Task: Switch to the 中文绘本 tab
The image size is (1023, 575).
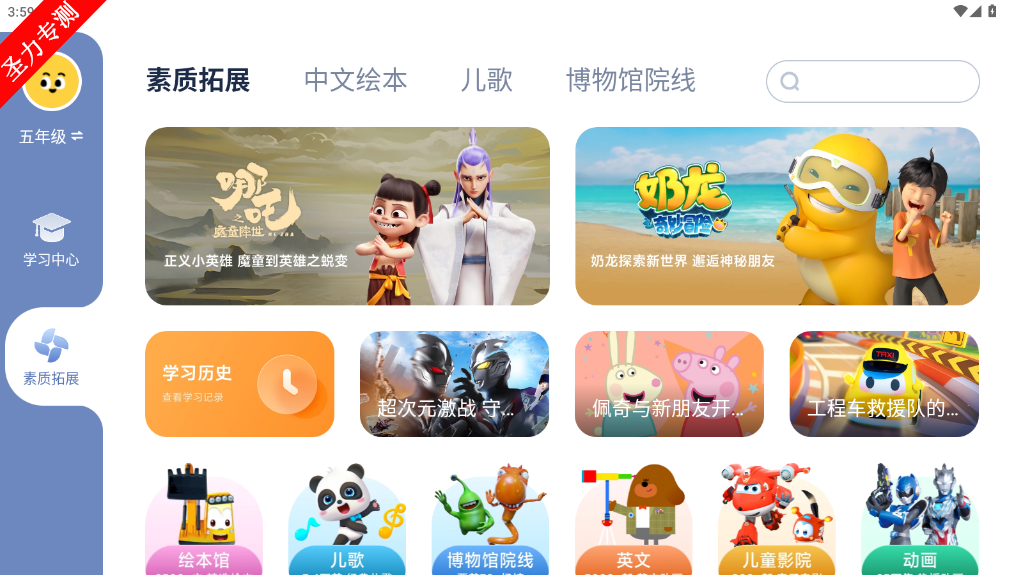Action: click(355, 80)
